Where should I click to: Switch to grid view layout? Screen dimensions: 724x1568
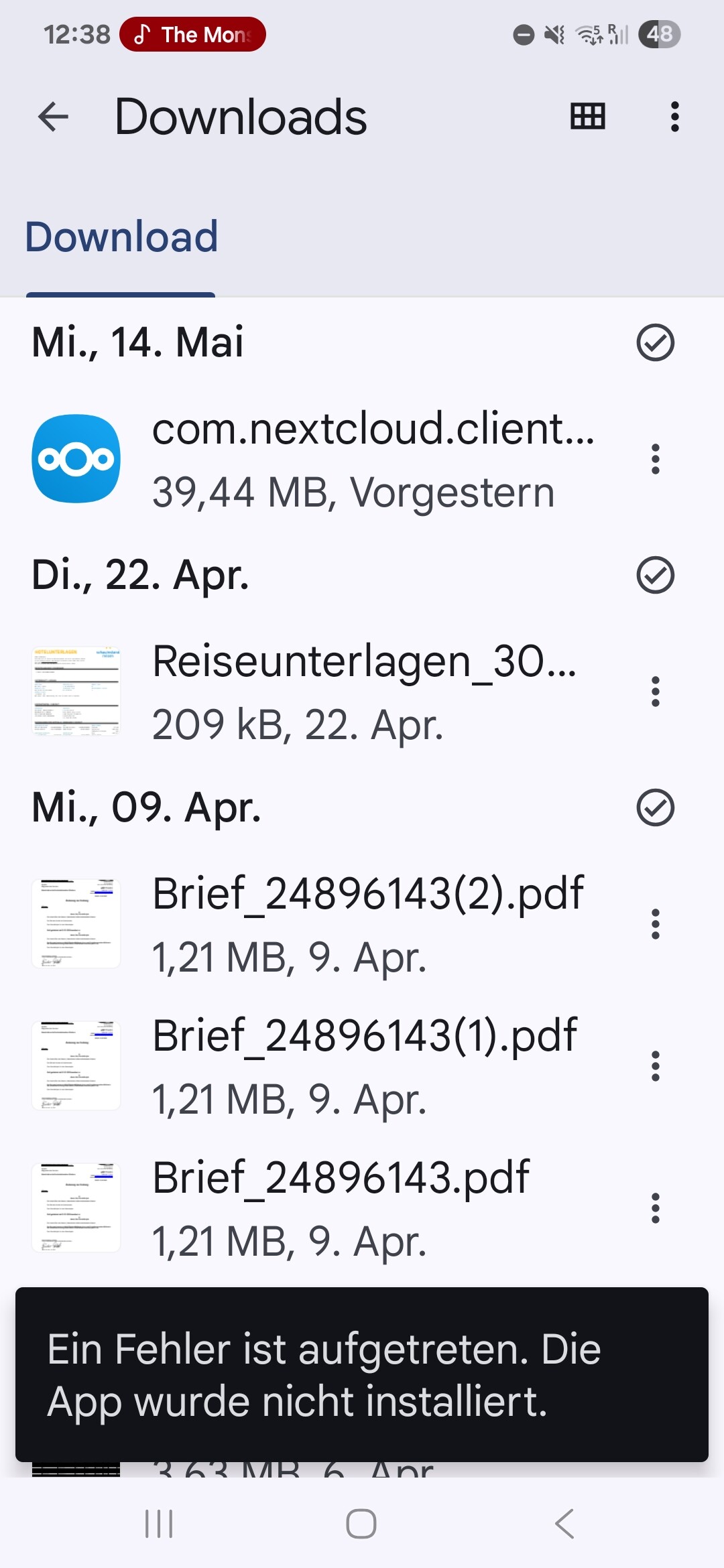pos(587,117)
